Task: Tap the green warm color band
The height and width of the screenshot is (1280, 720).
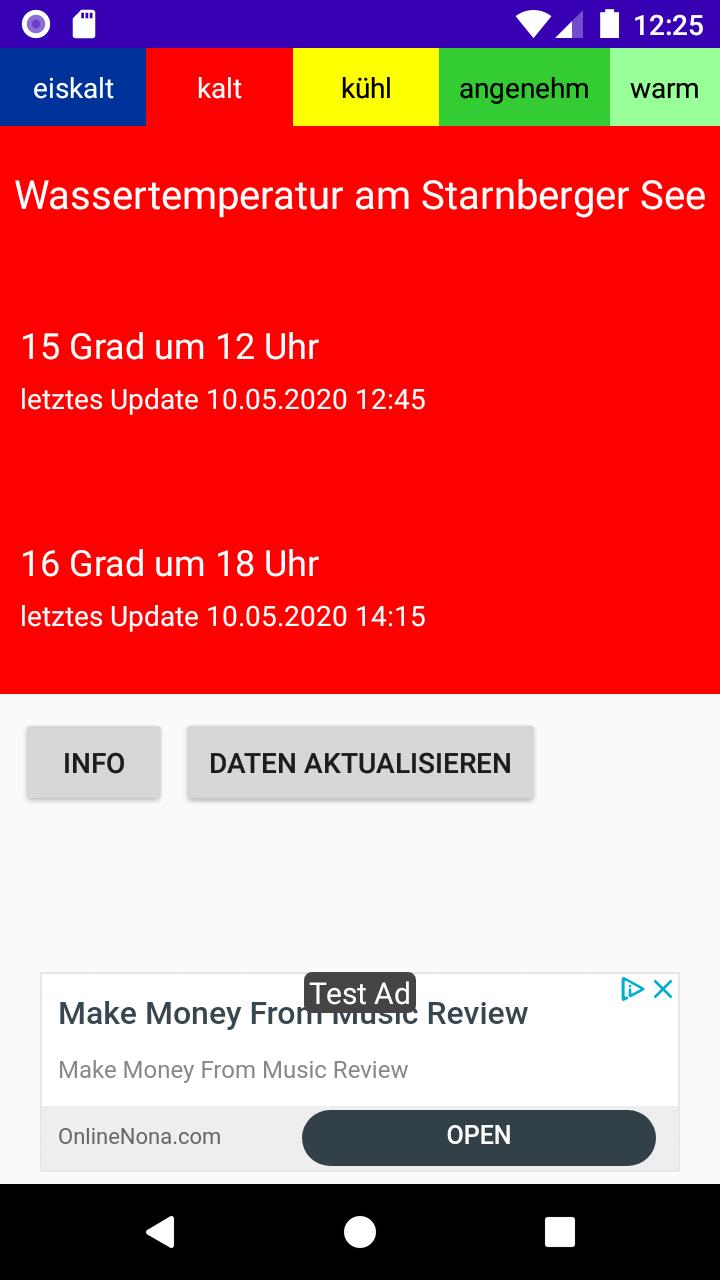Action: click(664, 88)
